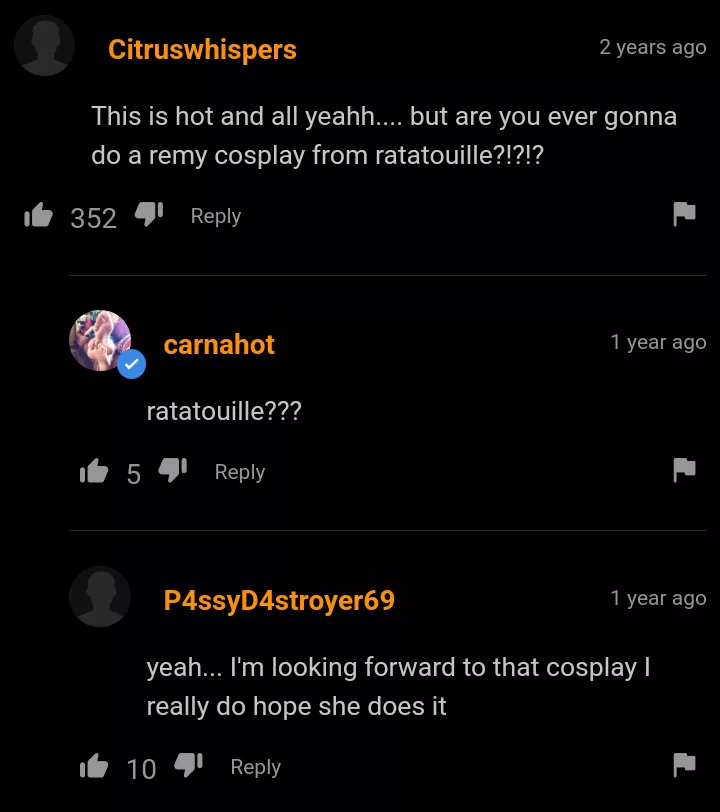The height and width of the screenshot is (812, 720).
Task: Reply to Citruswhispers' comment
Action: pos(215,216)
